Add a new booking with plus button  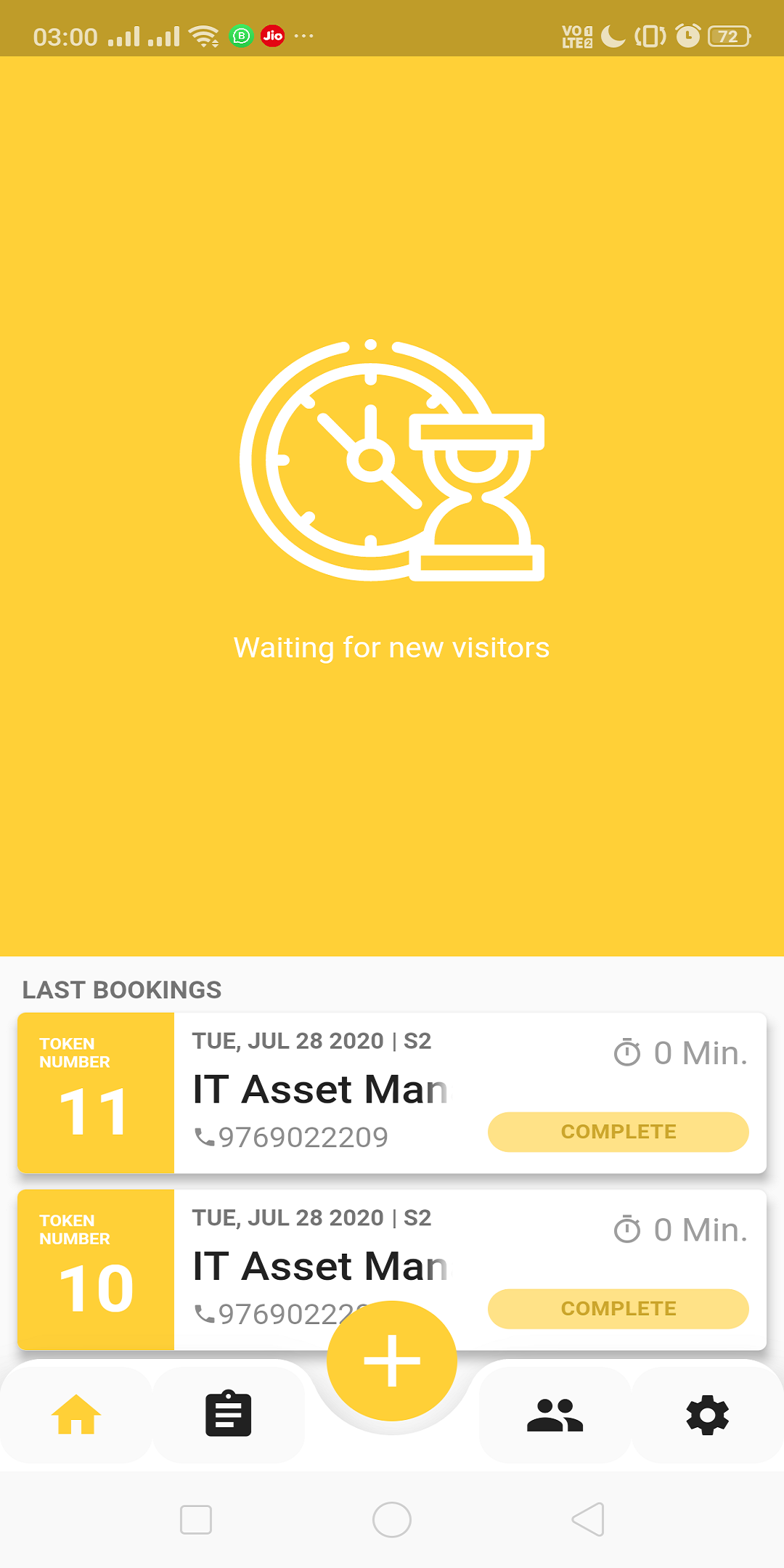[392, 1360]
